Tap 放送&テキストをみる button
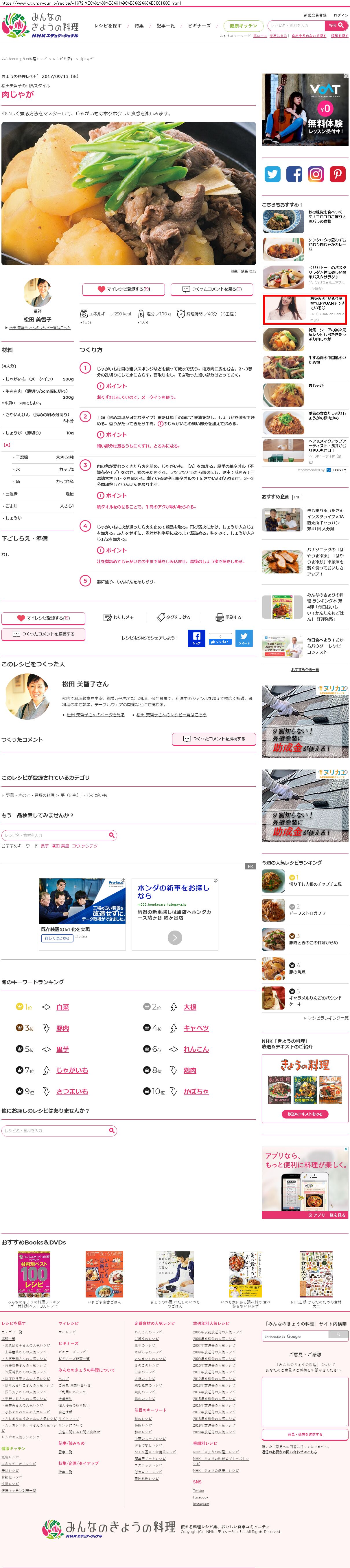 [x=304, y=1114]
